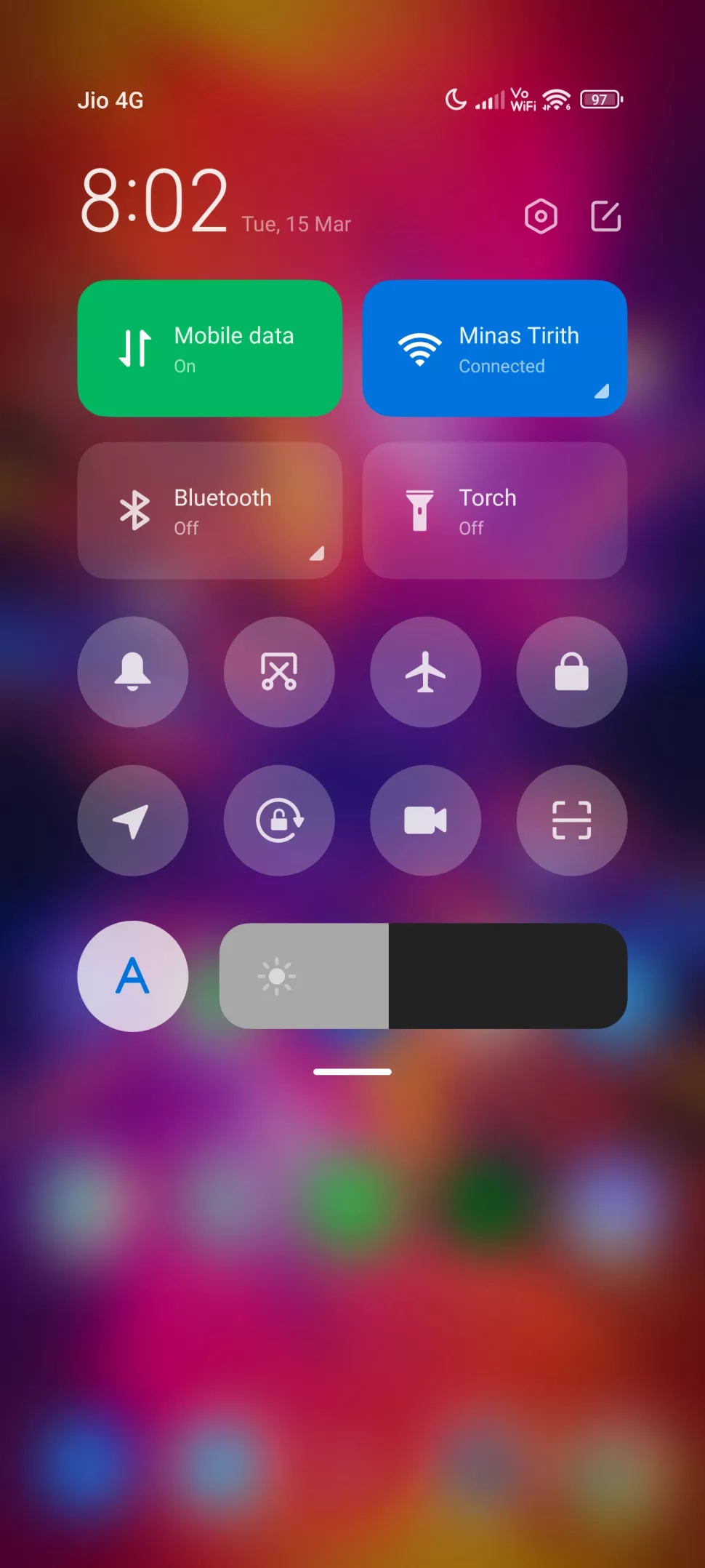The image size is (705, 1568).
Task: Start the screen recorder
Action: 426,820
